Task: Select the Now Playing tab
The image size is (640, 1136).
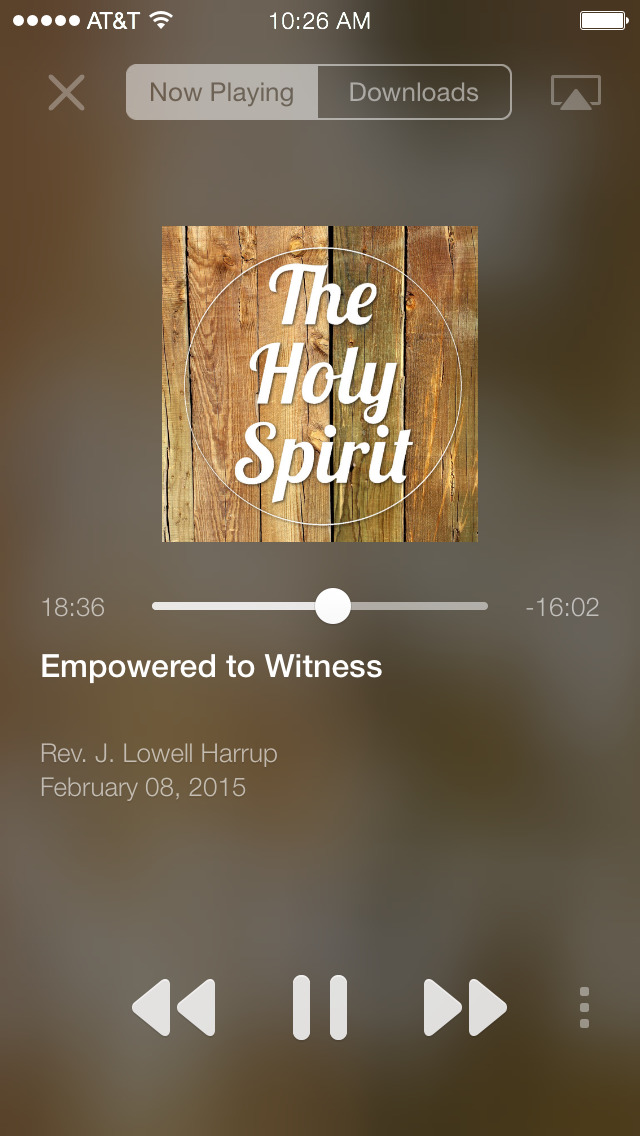Action: point(222,92)
